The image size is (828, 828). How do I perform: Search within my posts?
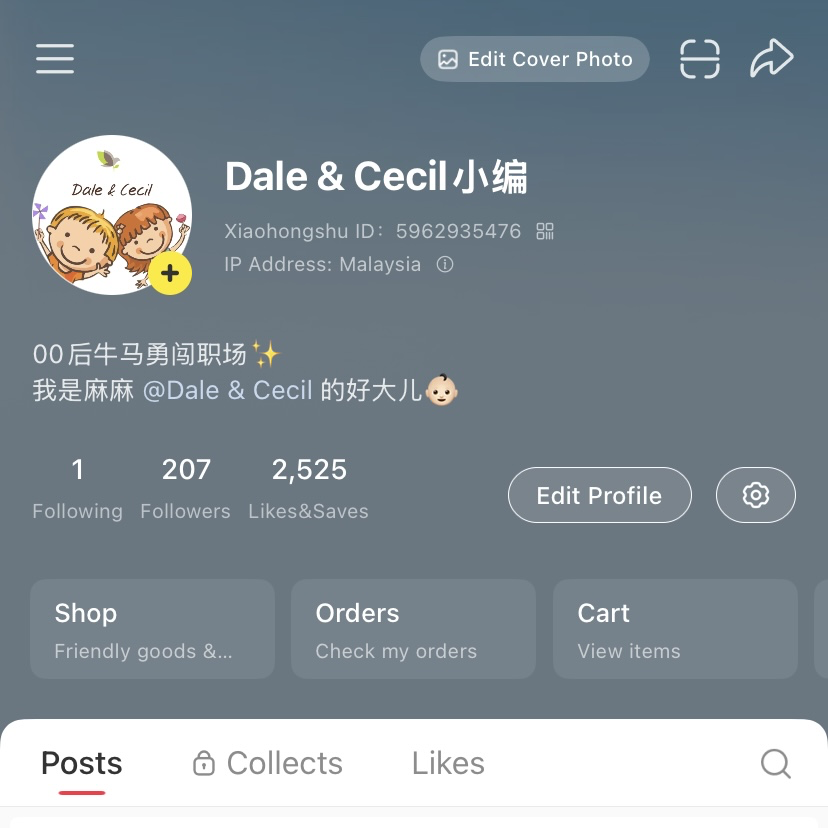click(x=775, y=764)
